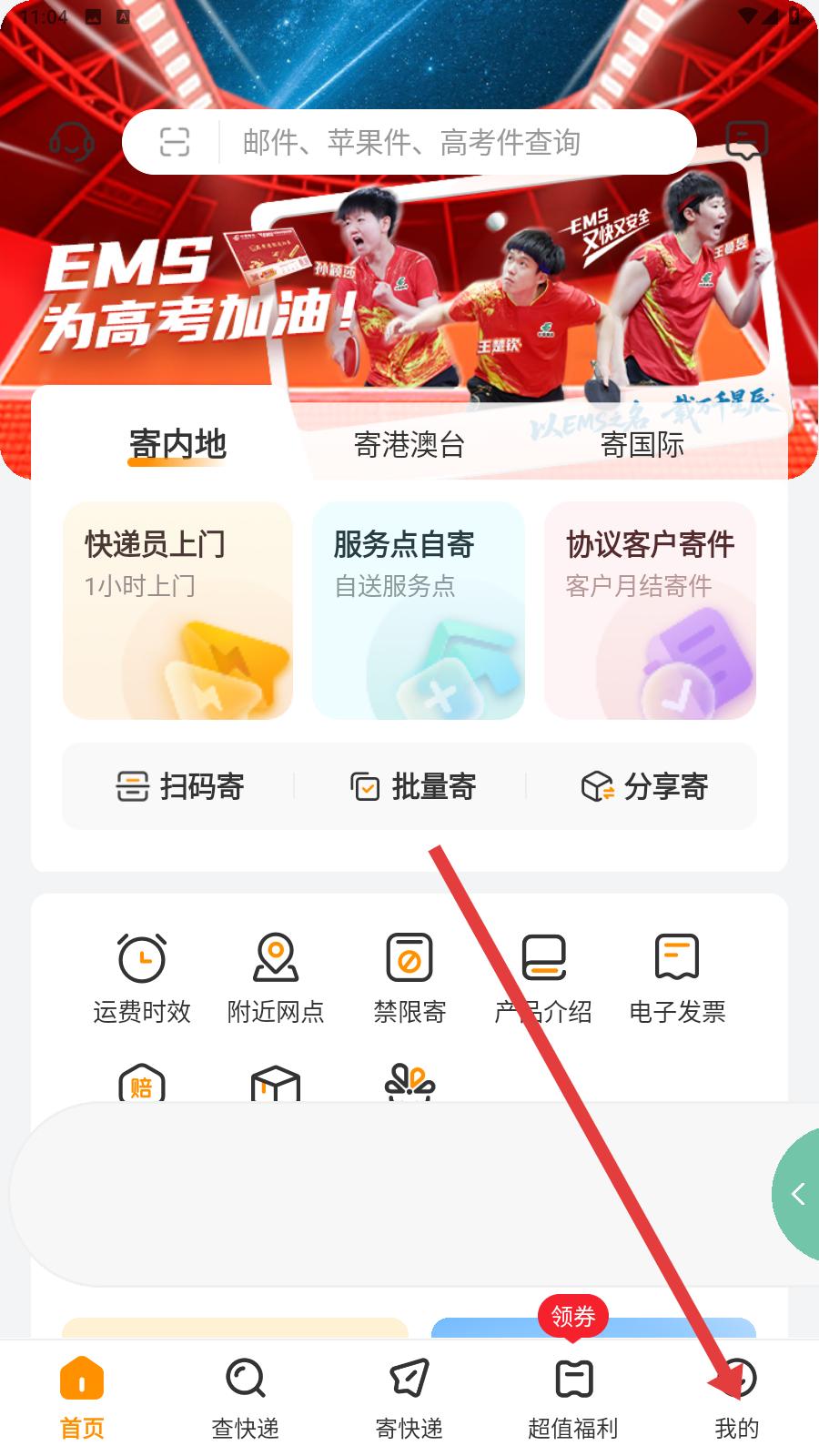Open 协议客户寄件 card
819x1456 pixels.
point(650,611)
